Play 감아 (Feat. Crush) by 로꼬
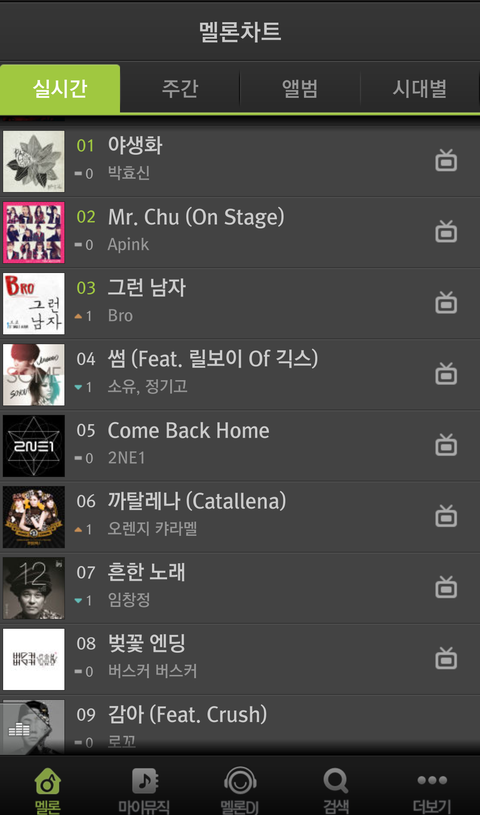This screenshot has width=480, height=815. pos(240,726)
